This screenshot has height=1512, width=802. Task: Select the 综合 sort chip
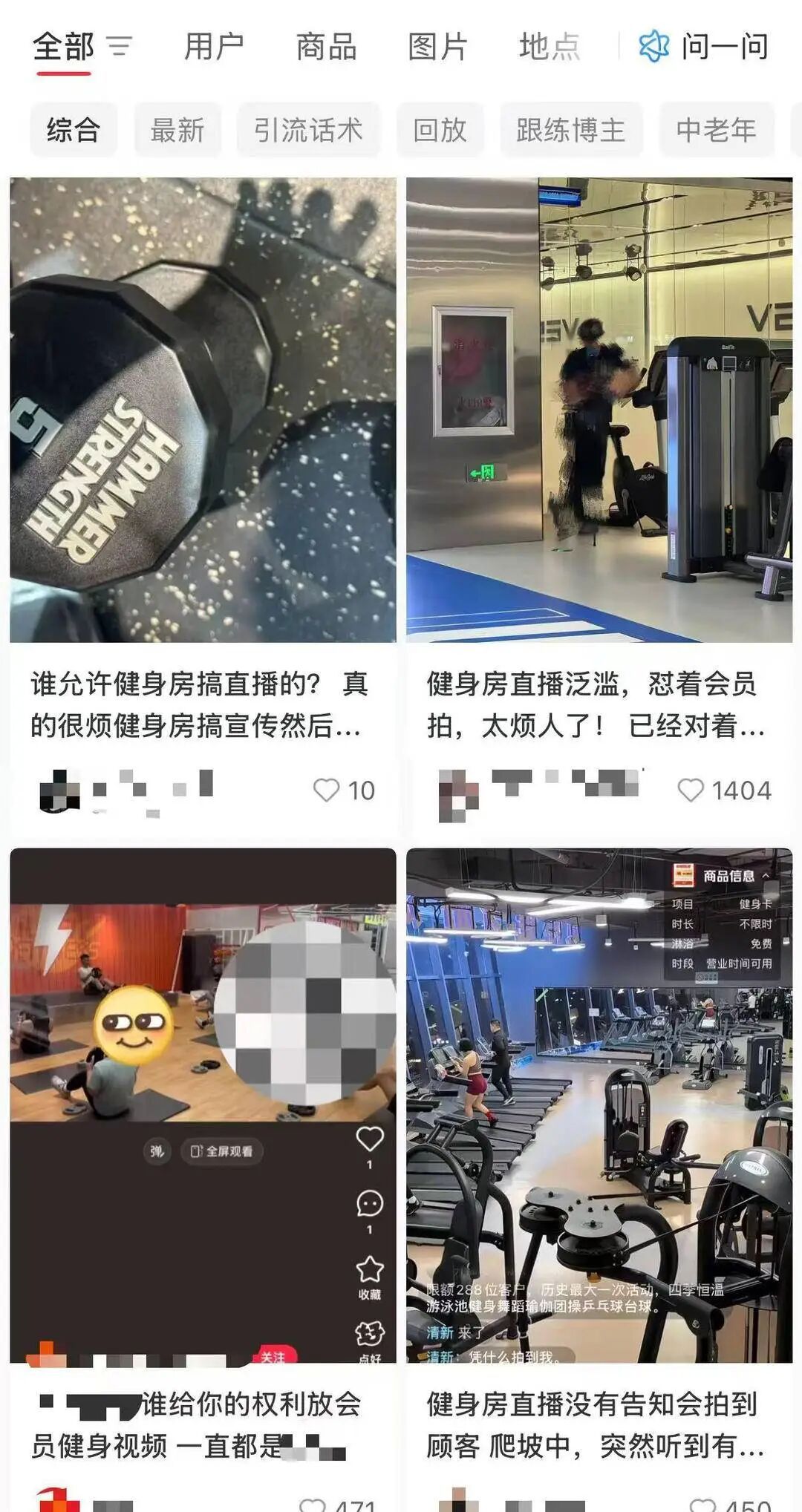(x=73, y=130)
